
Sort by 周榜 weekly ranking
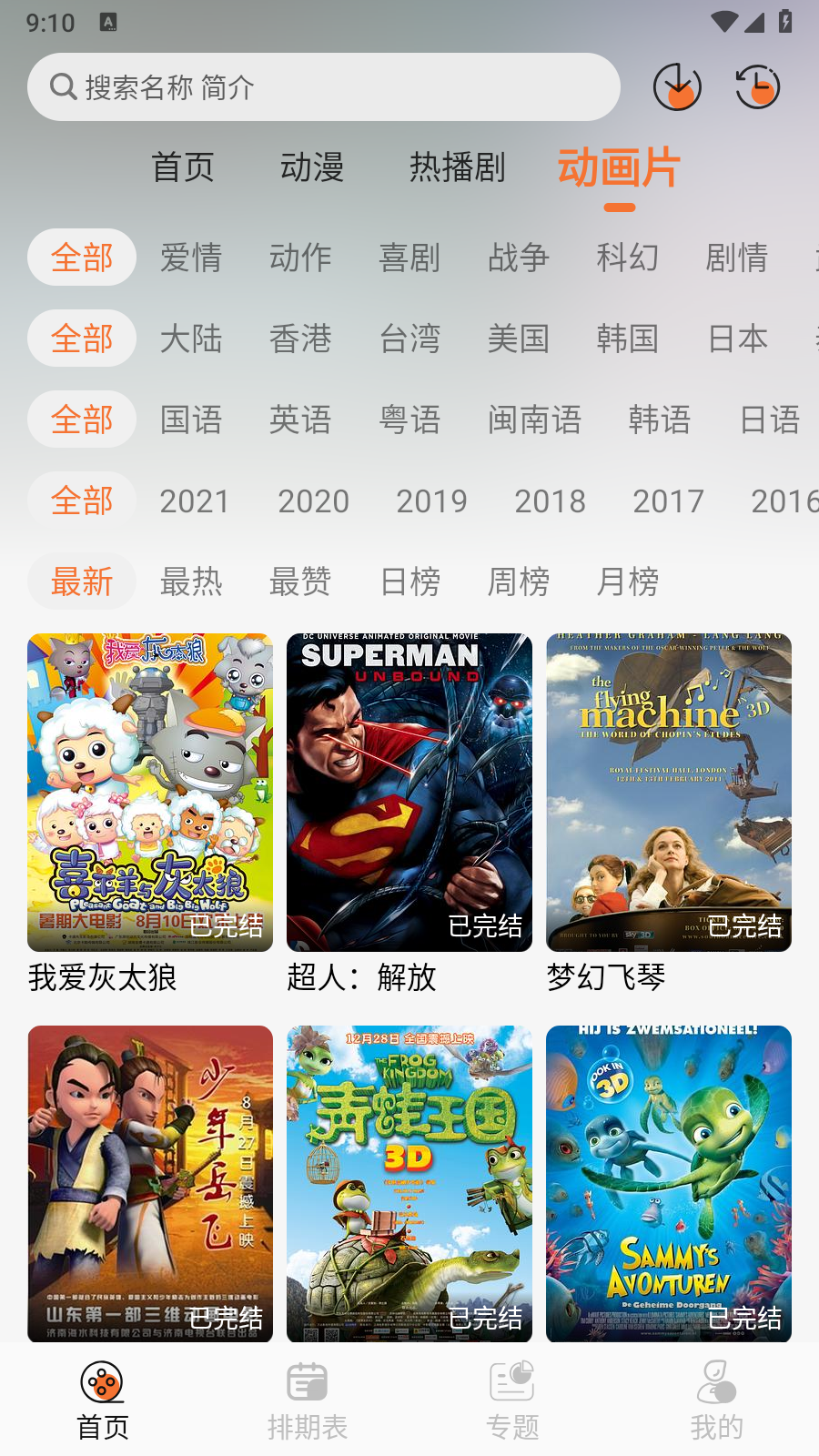pyautogui.click(x=519, y=581)
